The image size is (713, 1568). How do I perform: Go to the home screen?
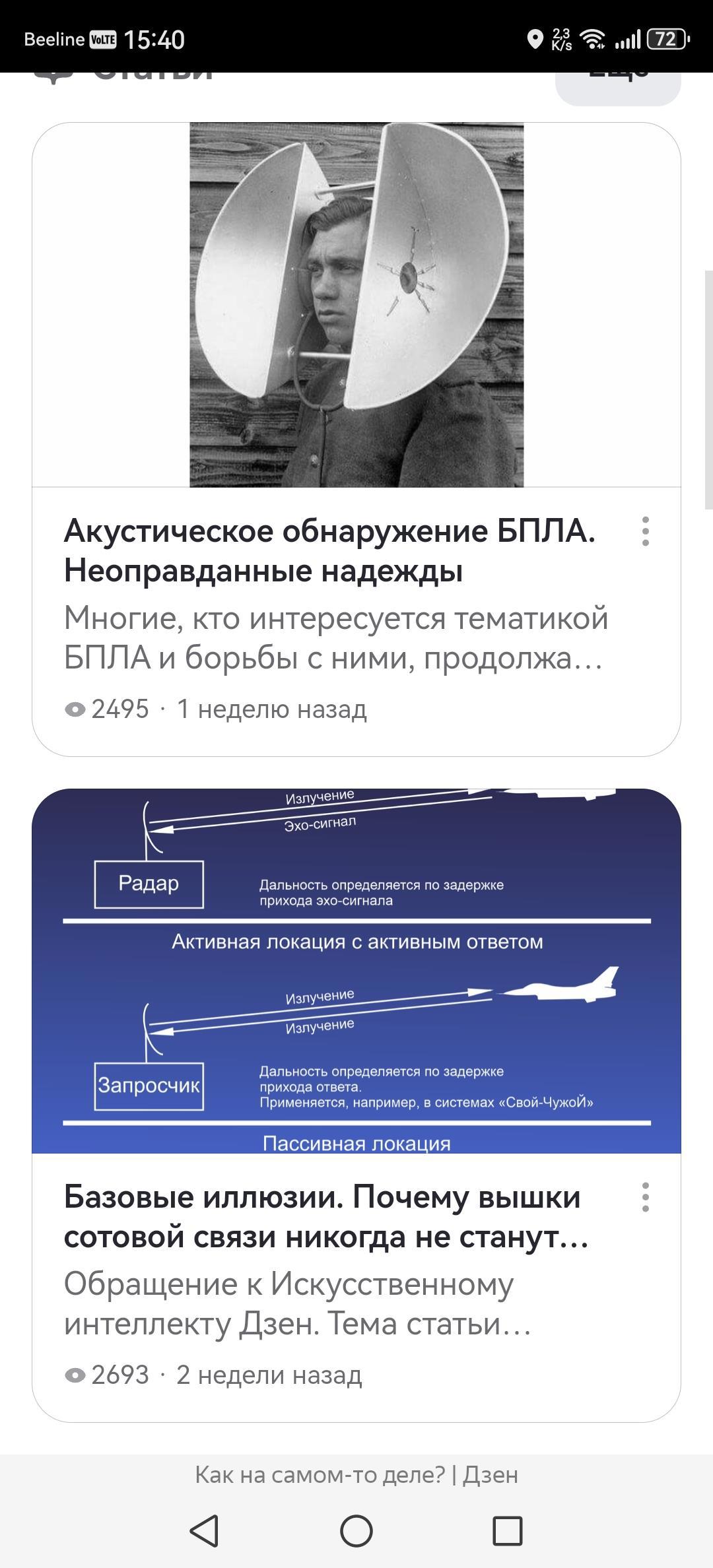pos(356,1530)
